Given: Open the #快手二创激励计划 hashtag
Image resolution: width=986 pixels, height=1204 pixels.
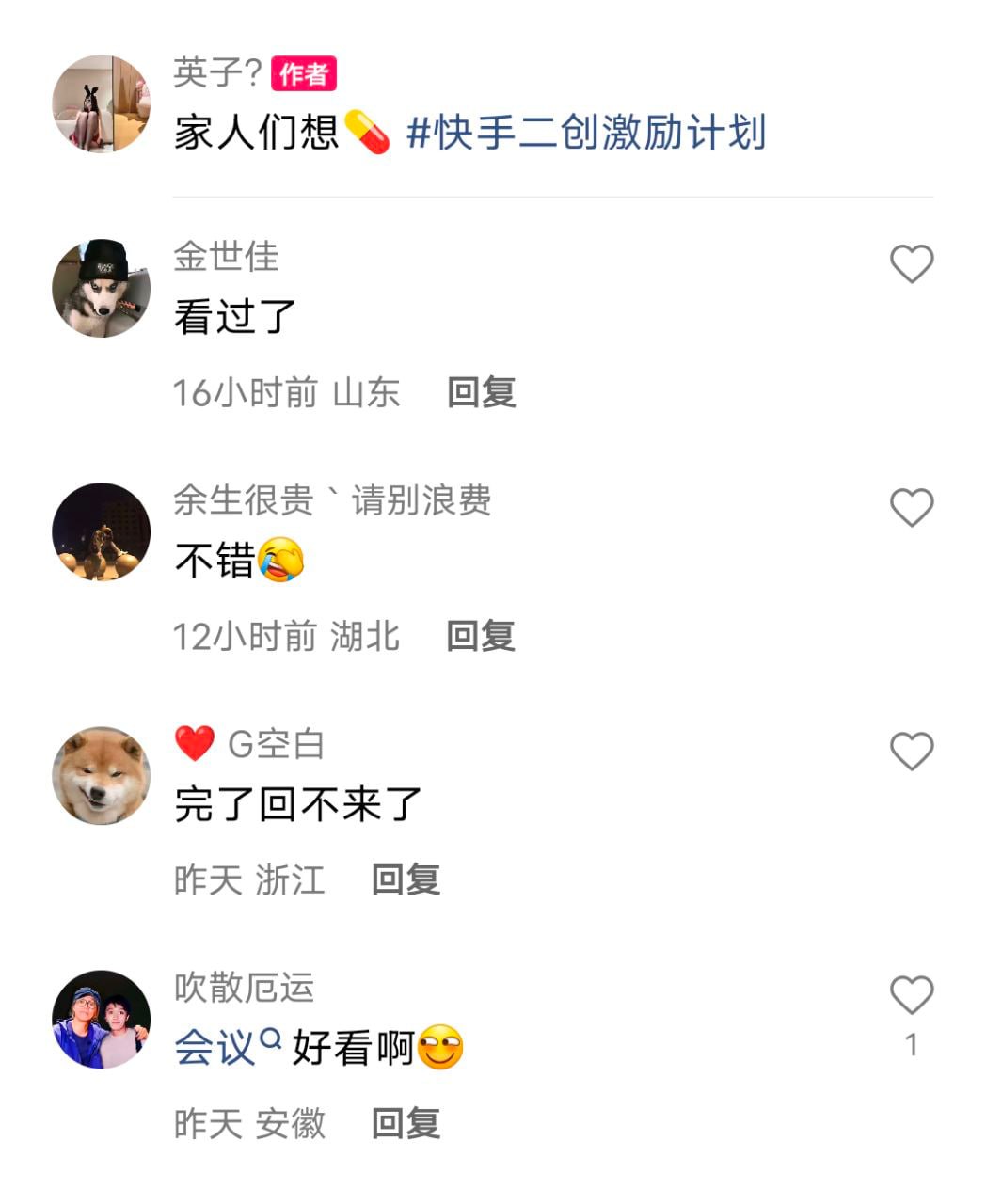Looking at the screenshot, I should click(586, 133).
